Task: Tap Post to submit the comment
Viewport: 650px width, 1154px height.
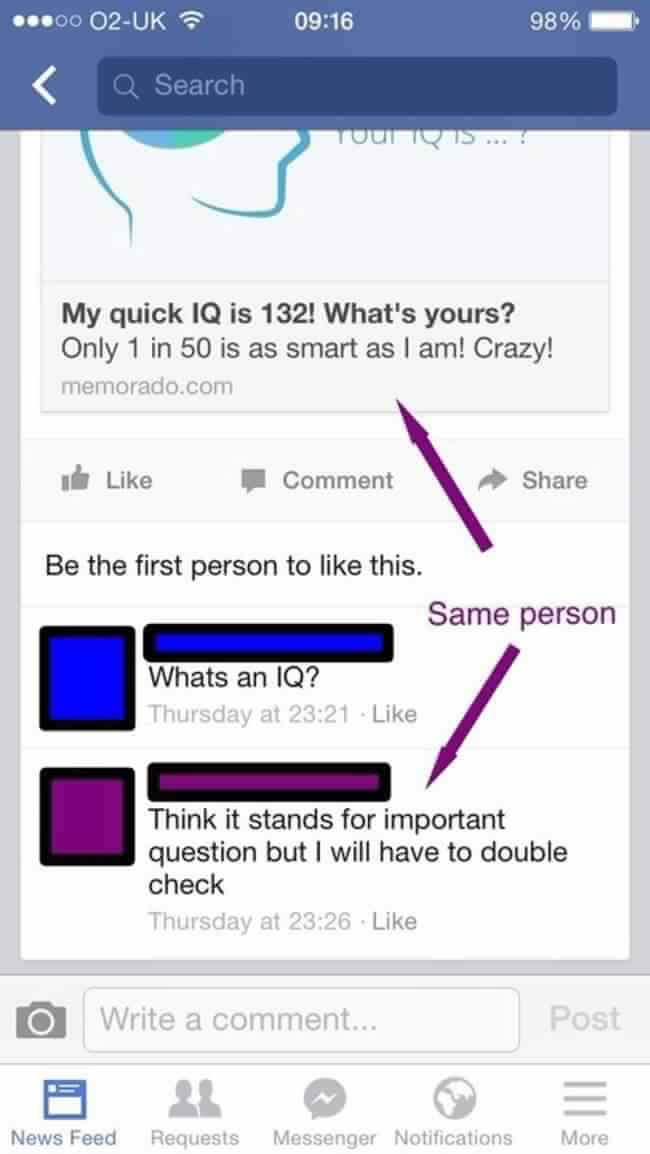Action: pos(584,1019)
